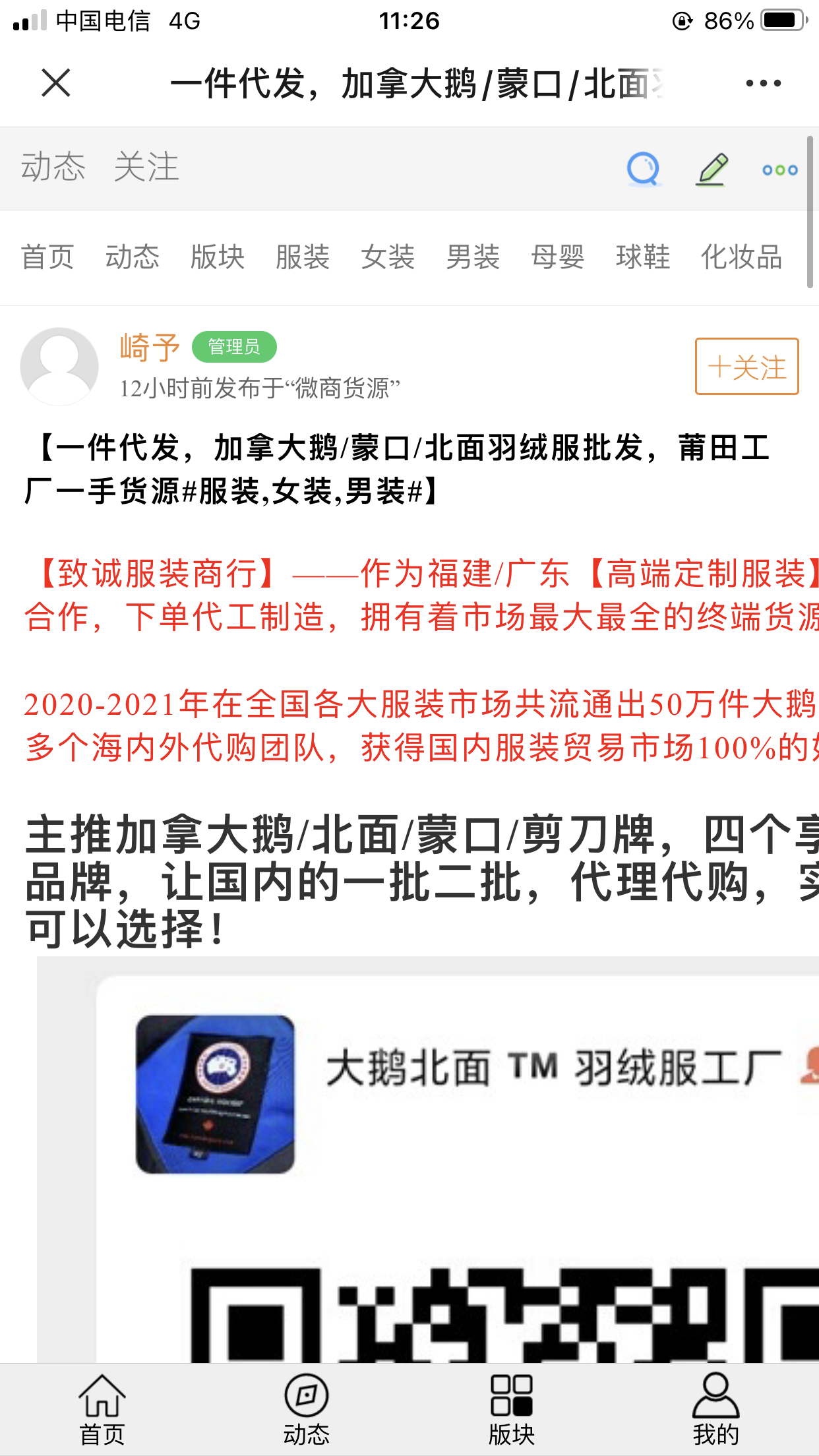Open the blue three-circle more menu

(x=779, y=170)
